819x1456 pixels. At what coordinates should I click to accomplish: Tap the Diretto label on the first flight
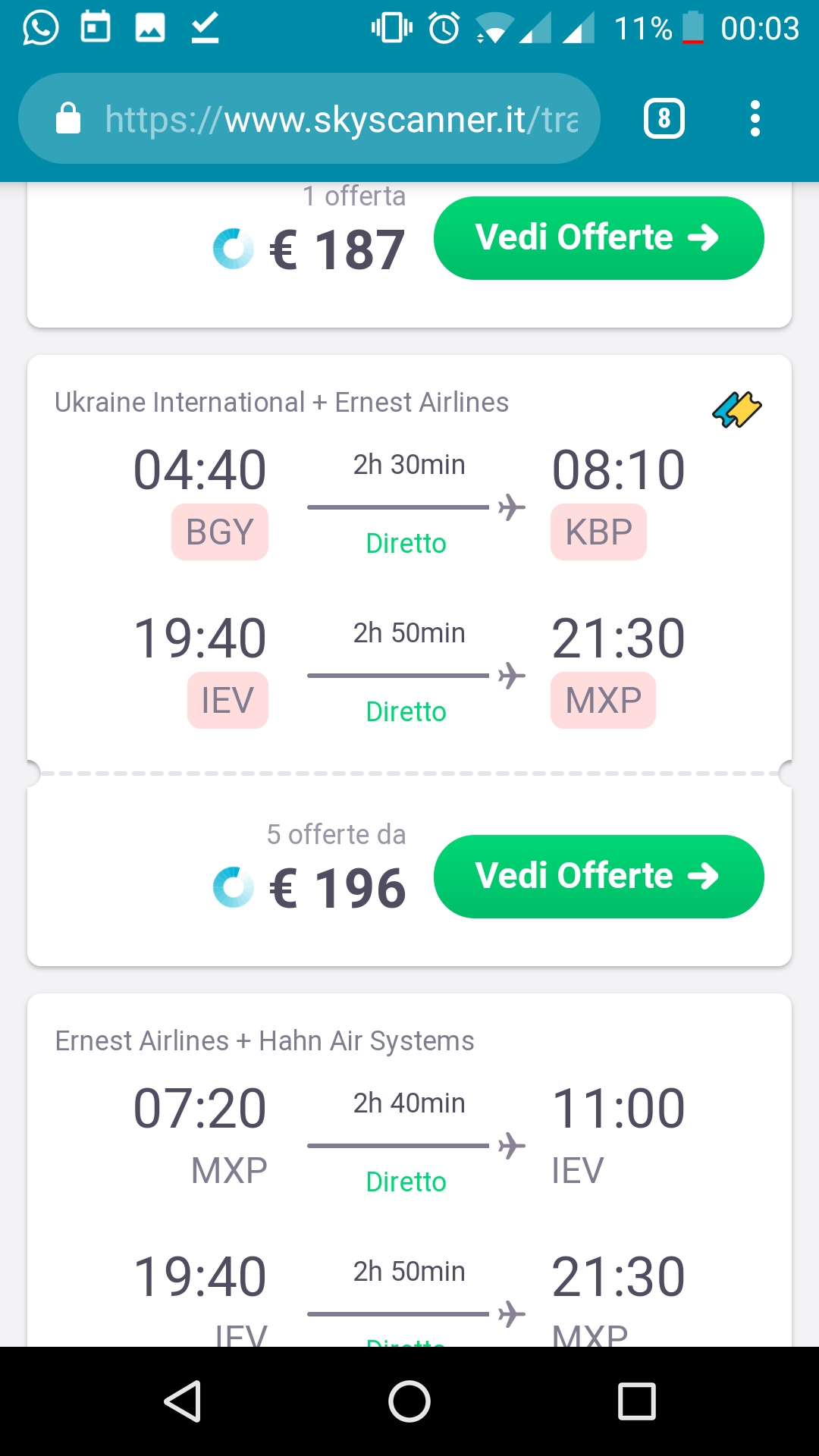tap(406, 543)
